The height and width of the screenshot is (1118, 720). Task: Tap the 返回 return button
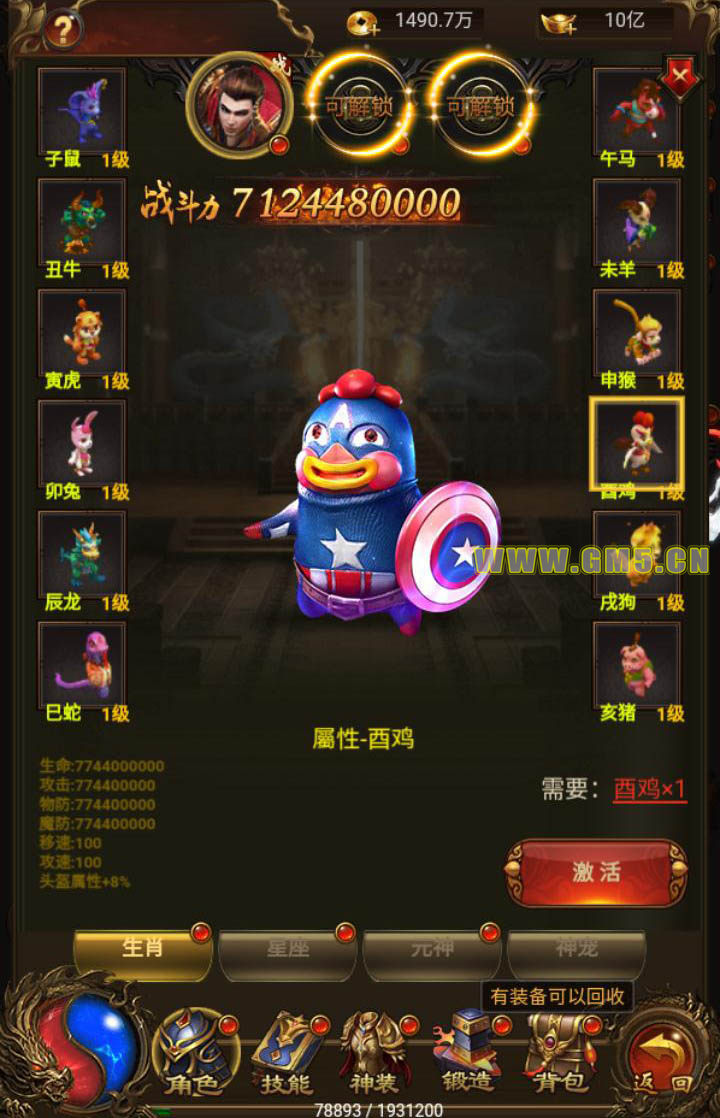click(x=660, y=1058)
